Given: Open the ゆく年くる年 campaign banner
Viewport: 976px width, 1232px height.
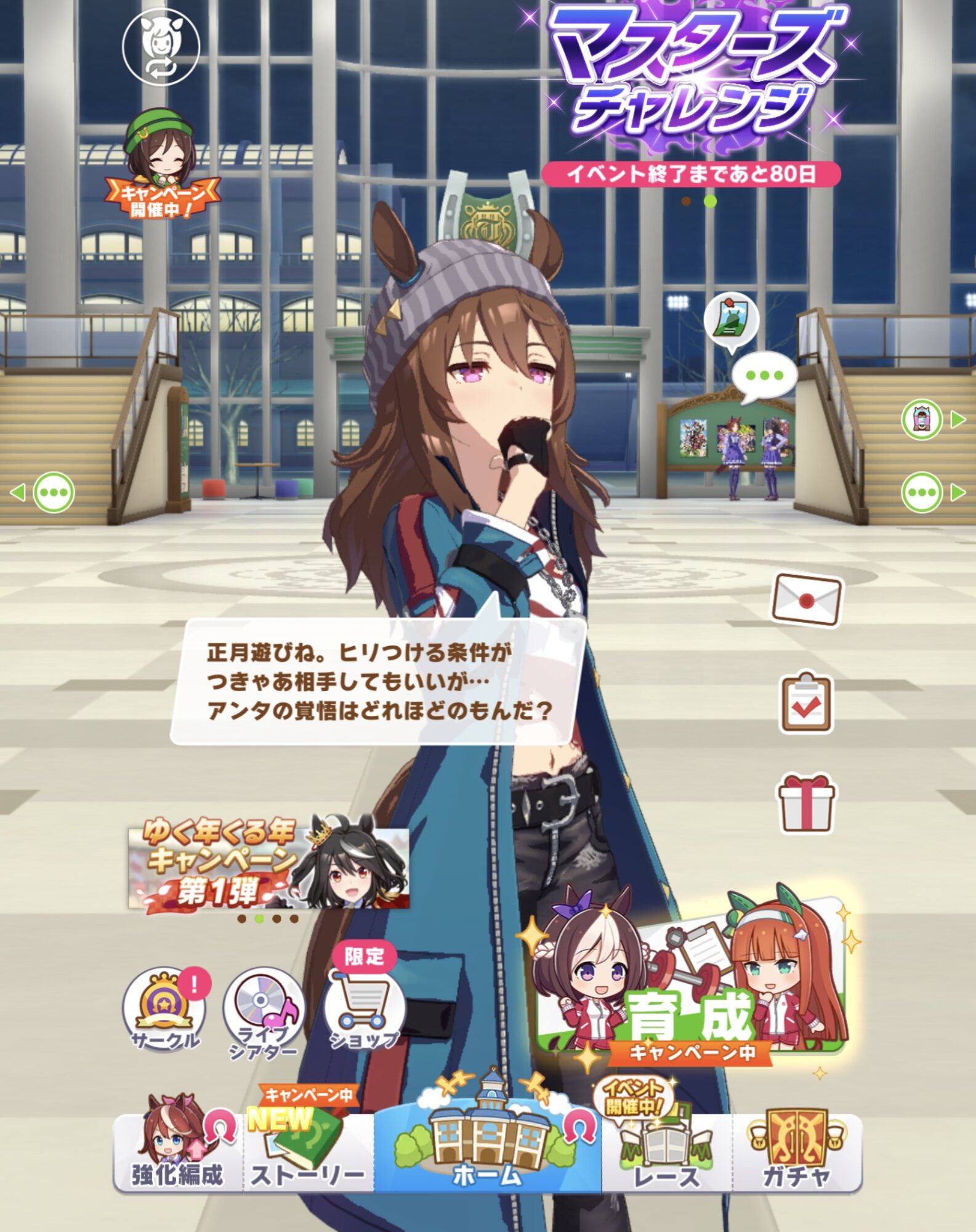Looking at the screenshot, I should 268,862.
